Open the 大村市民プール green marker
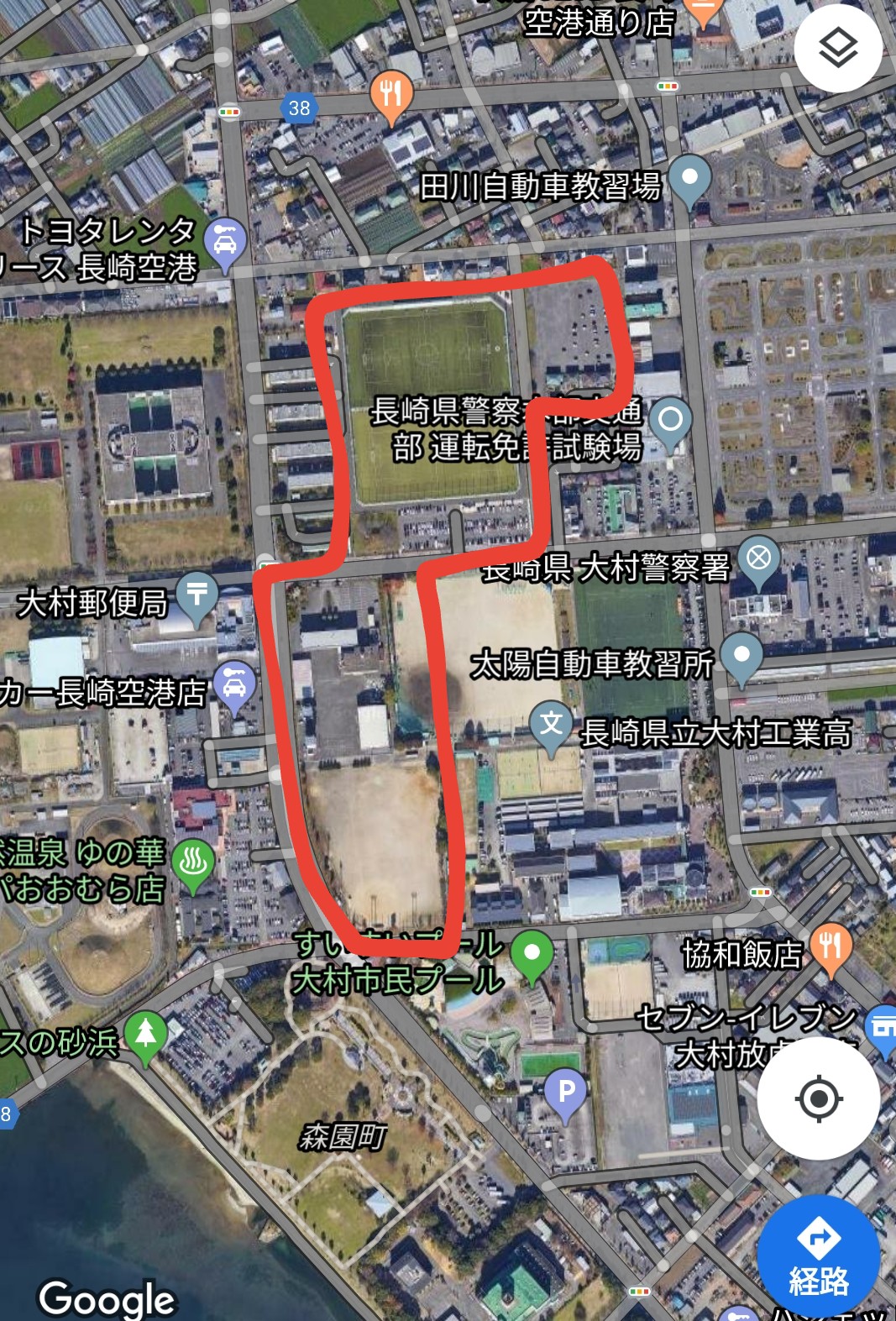Image resolution: width=896 pixels, height=1321 pixels. pyautogui.click(x=532, y=955)
